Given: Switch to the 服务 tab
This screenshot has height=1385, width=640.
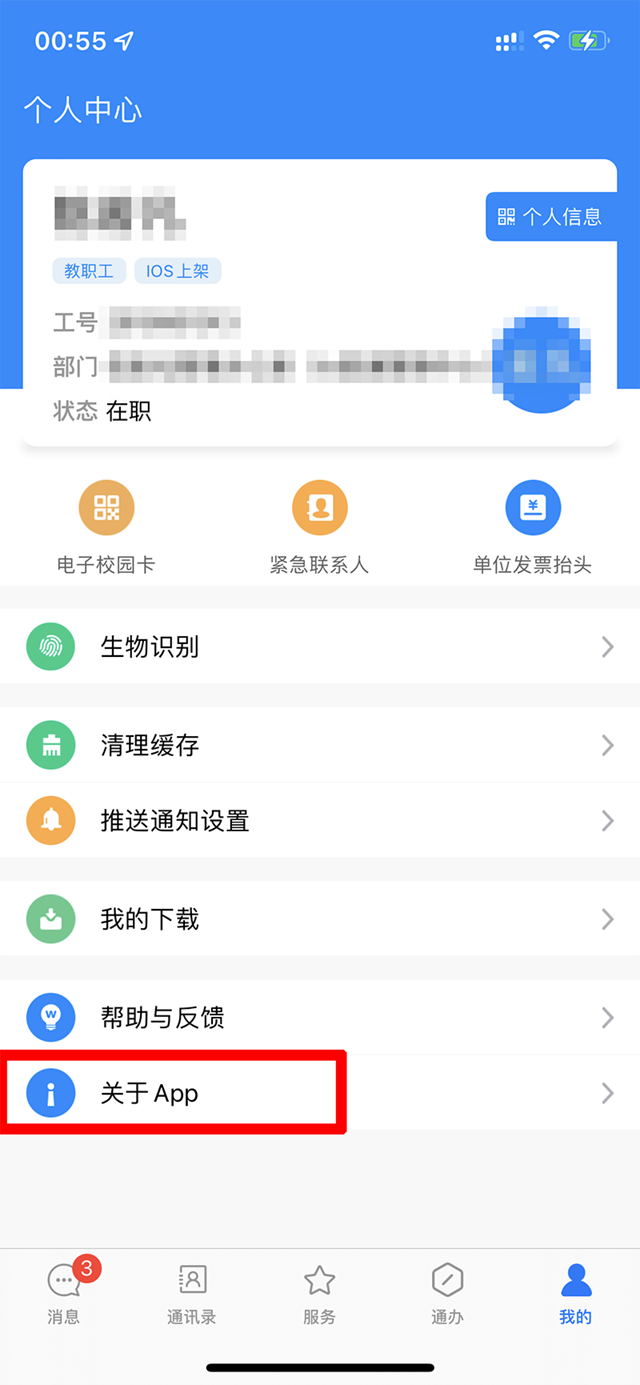Looking at the screenshot, I should coord(319,1293).
